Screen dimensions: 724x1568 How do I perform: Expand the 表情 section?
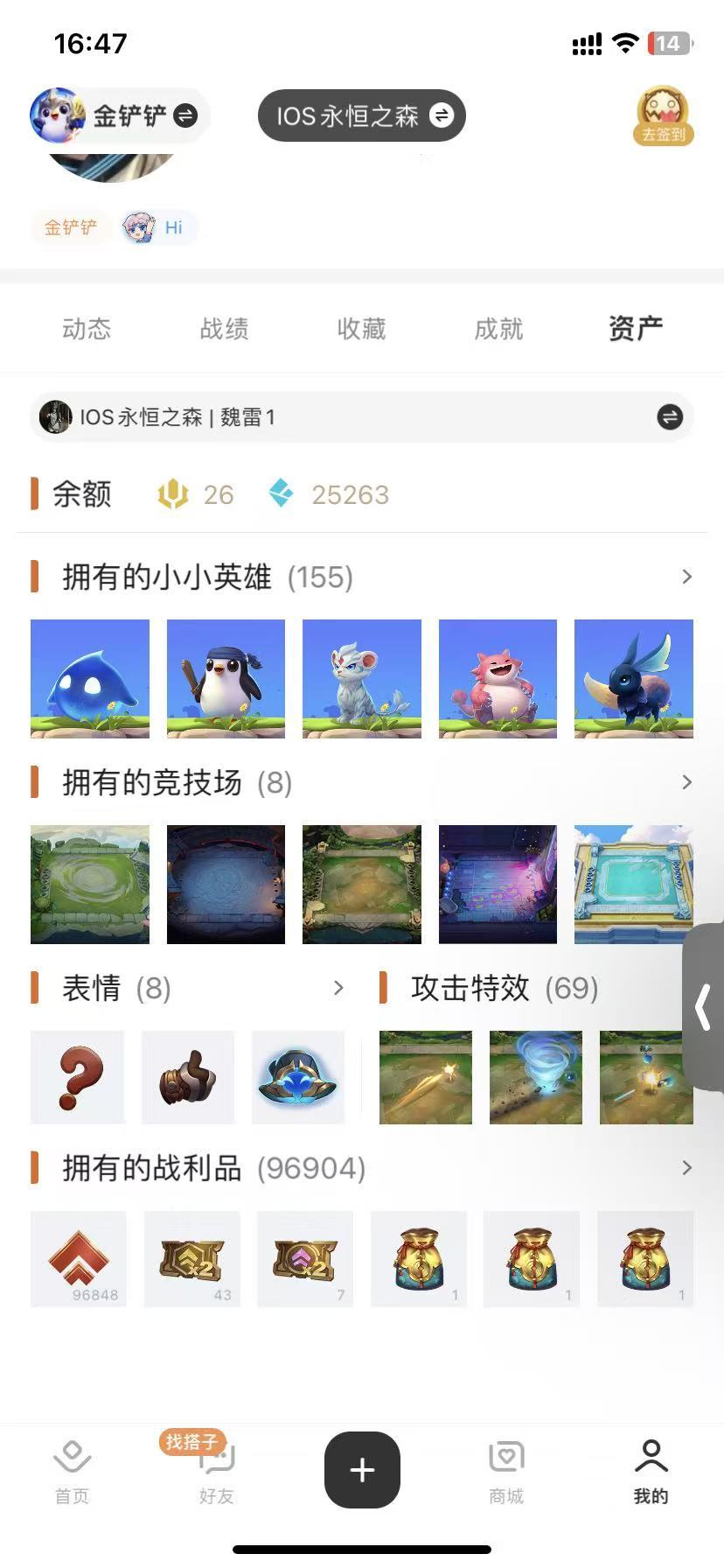(338, 988)
